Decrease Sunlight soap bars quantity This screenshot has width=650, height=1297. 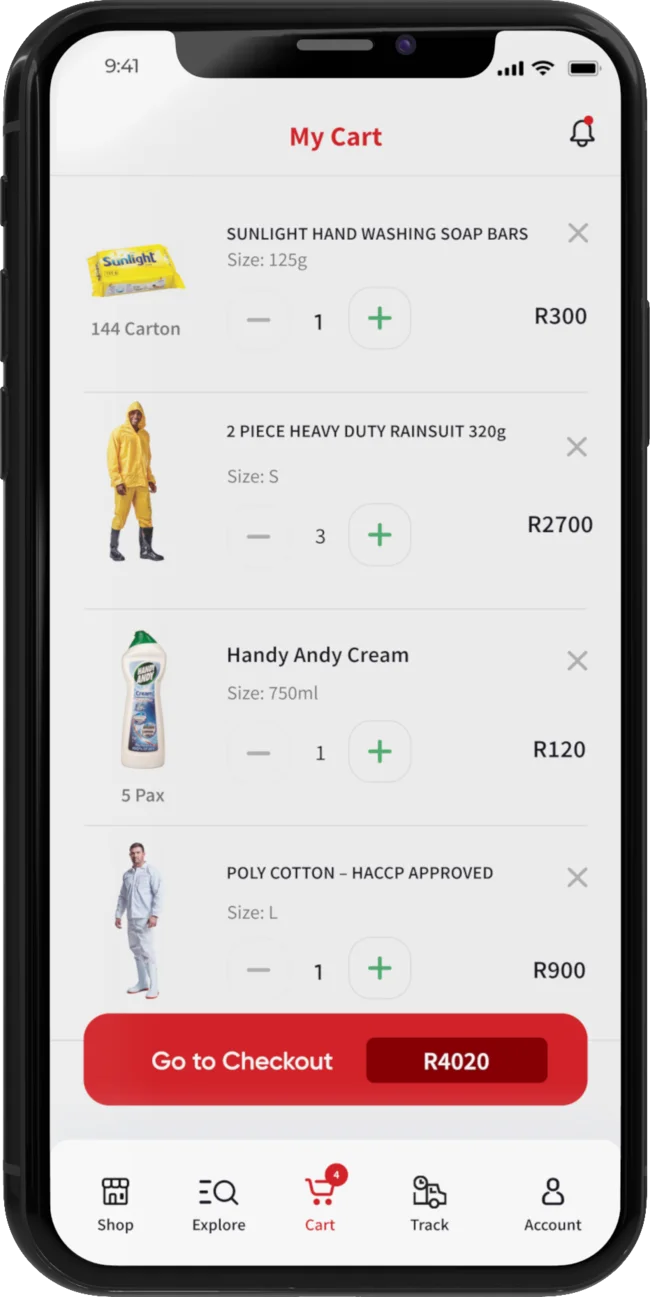(259, 320)
